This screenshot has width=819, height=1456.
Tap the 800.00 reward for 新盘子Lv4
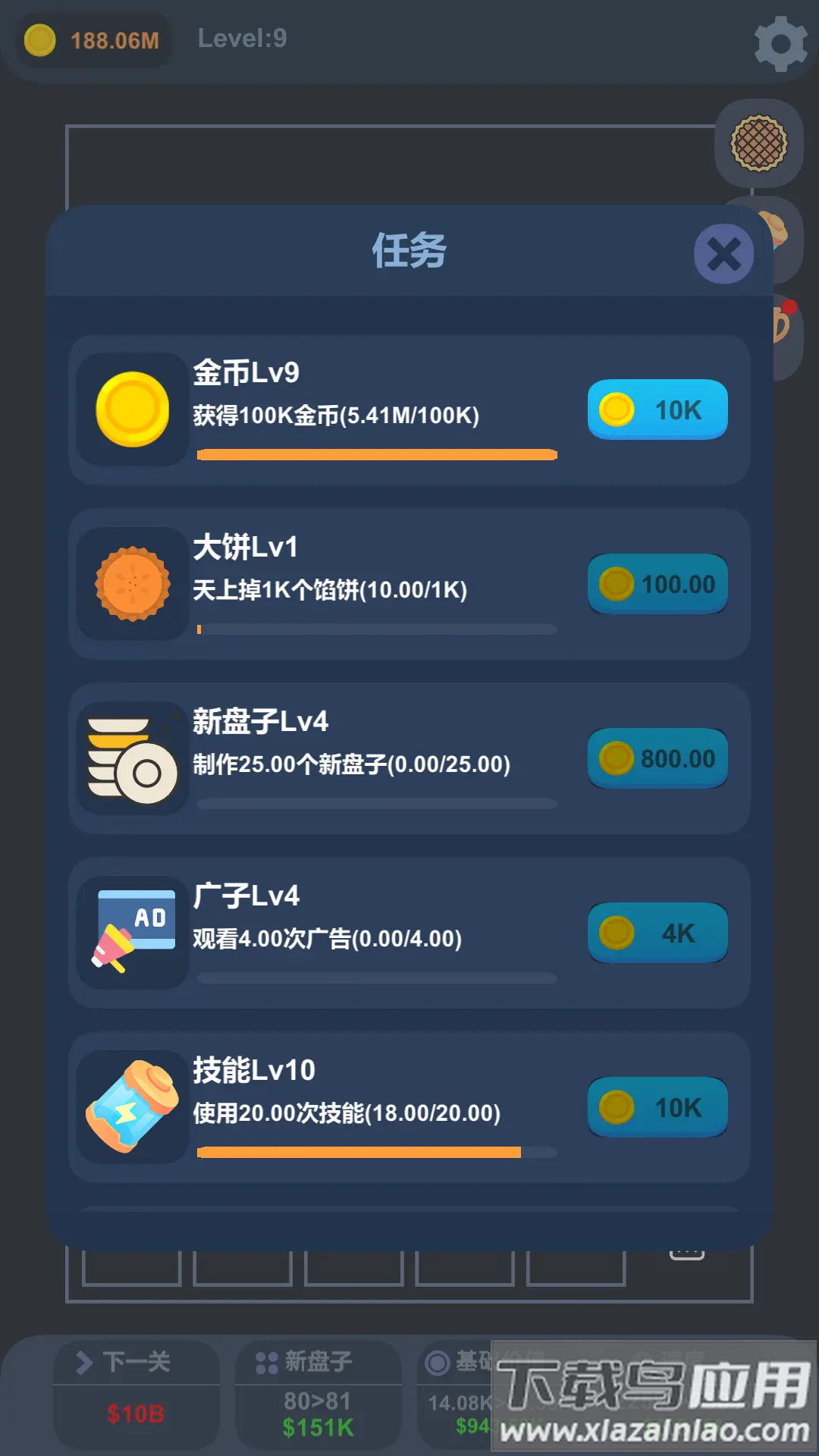tap(657, 758)
